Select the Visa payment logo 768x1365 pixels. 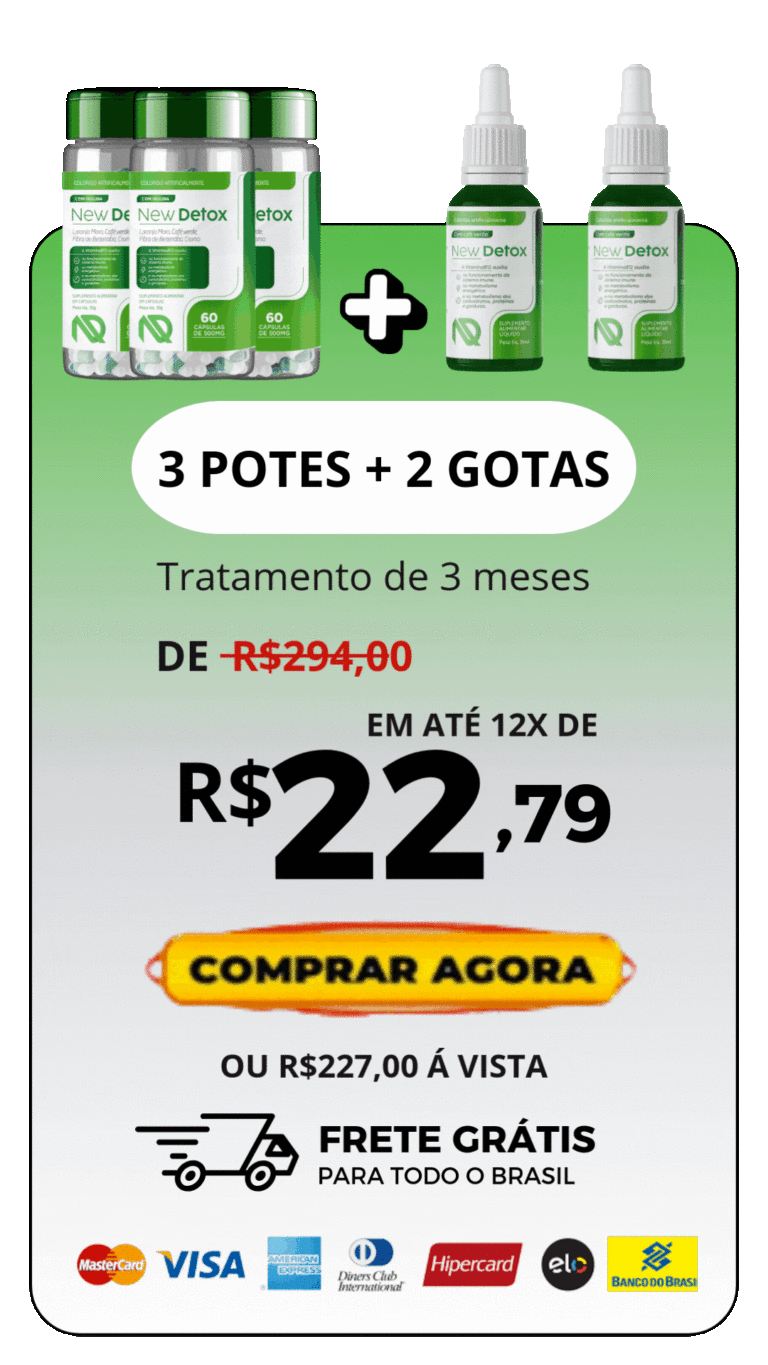tap(202, 1263)
